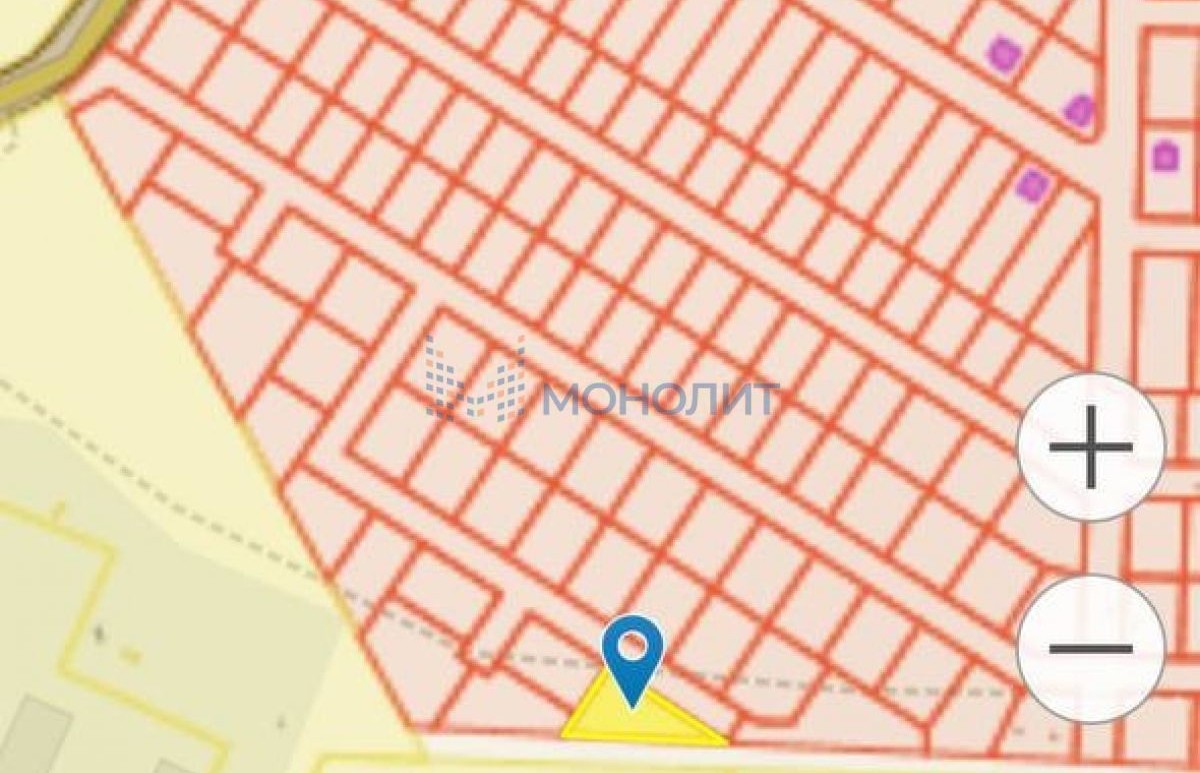
Task: Zoom out with the minus button
Action: 1091,649
